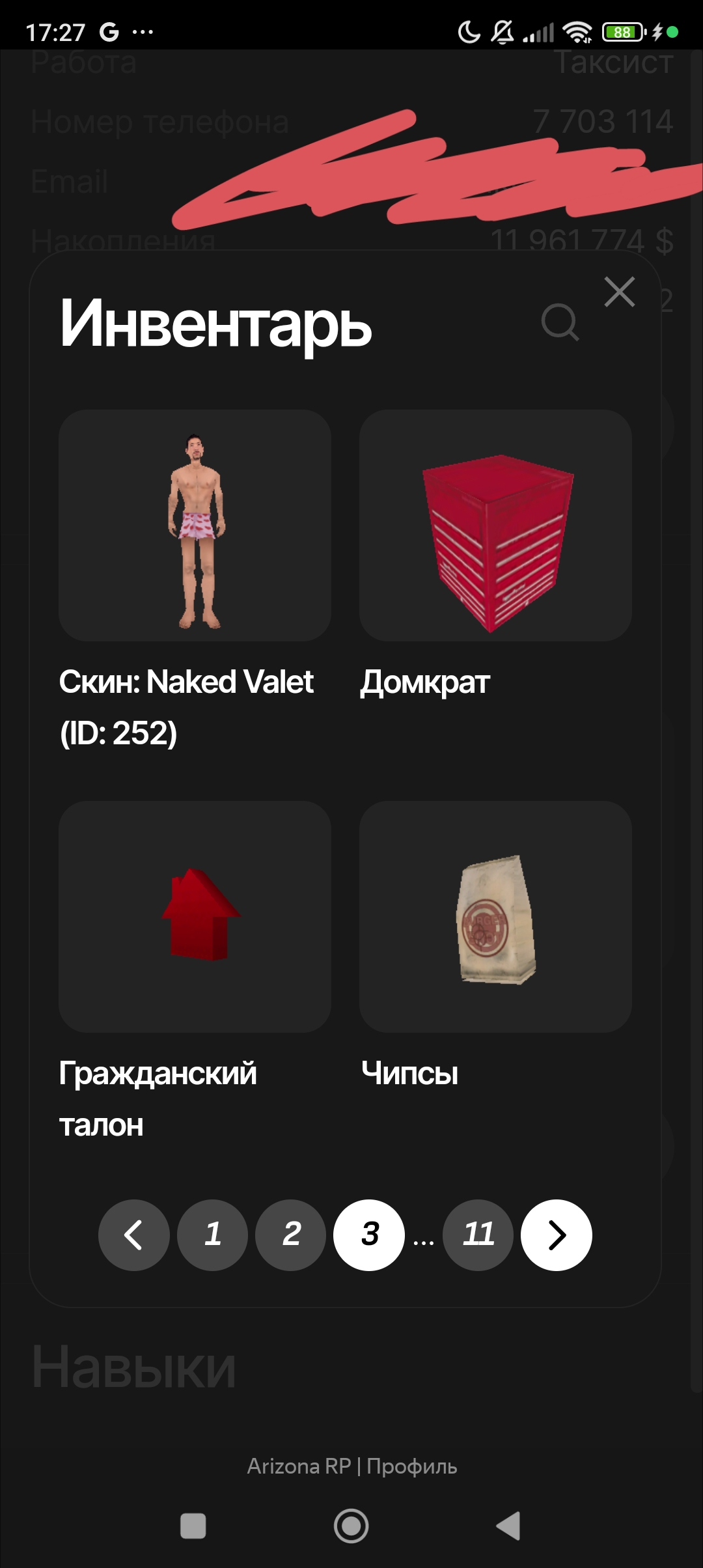Jump to last inventory page 11
703x1568 pixels.
point(478,1235)
